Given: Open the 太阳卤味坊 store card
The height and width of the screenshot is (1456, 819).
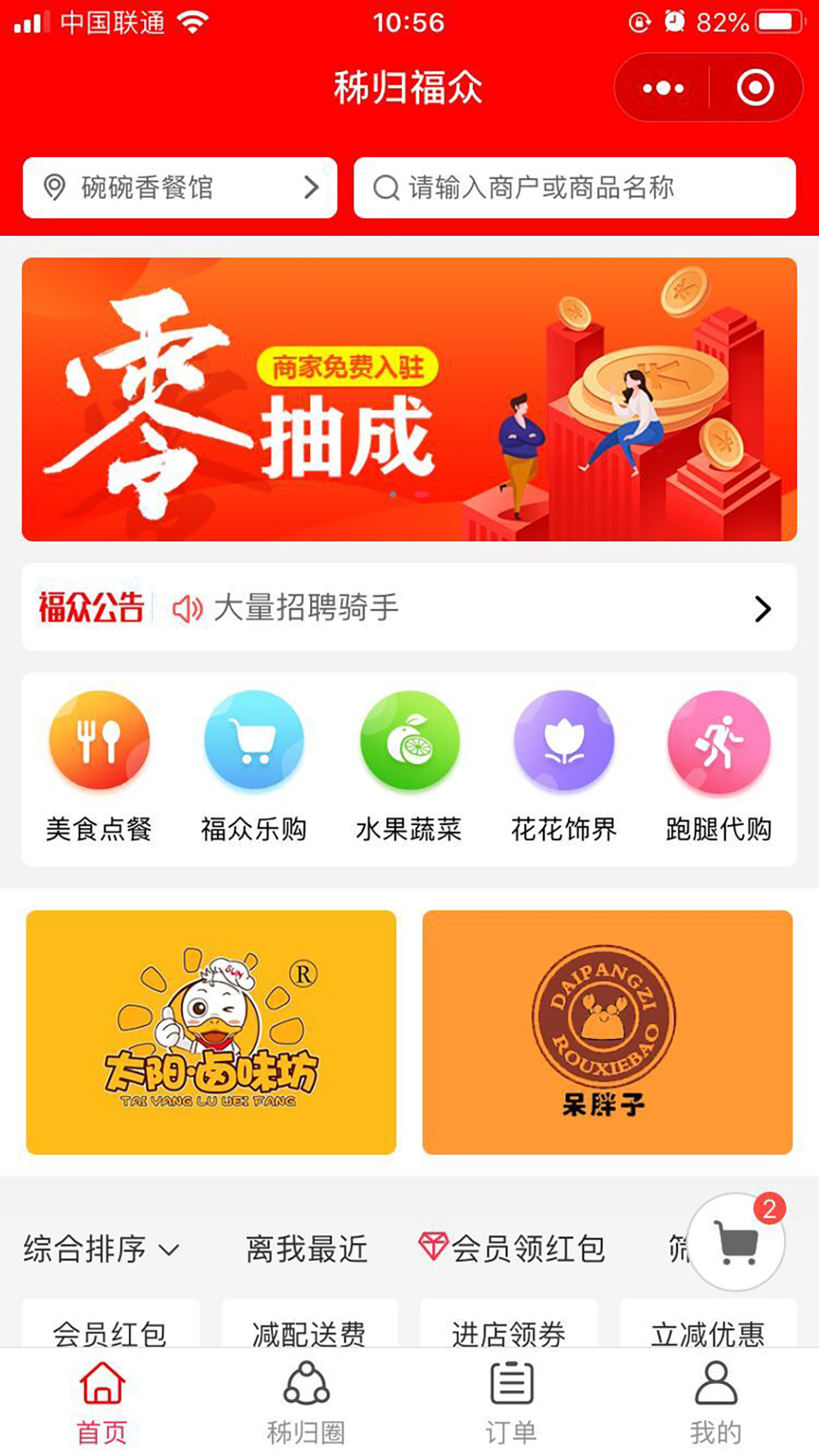Looking at the screenshot, I should click(211, 1032).
